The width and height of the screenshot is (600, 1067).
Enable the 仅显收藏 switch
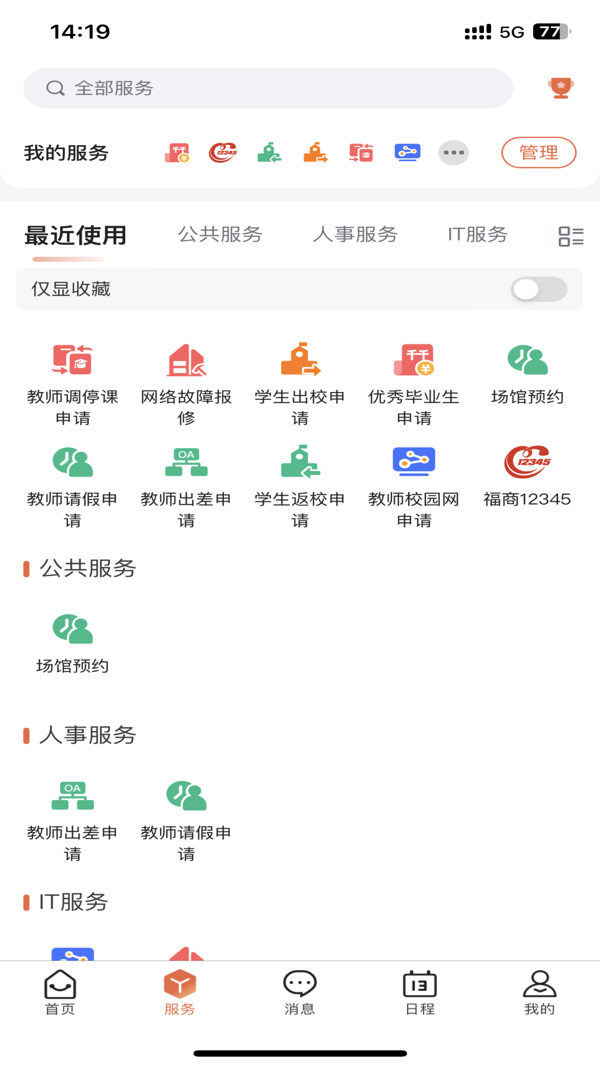point(539,290)
